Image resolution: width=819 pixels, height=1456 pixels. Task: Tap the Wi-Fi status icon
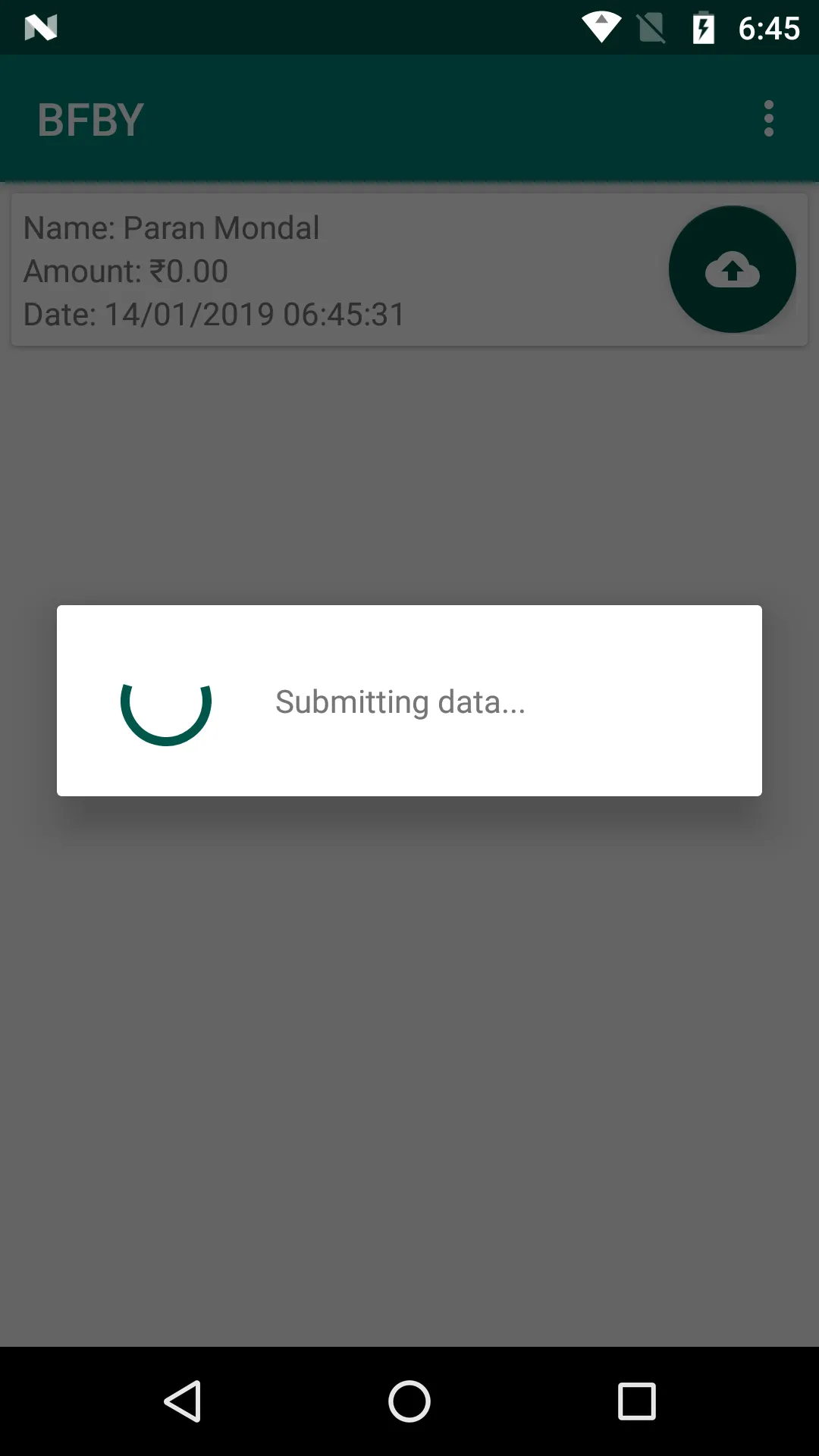(x=601, y=27)
